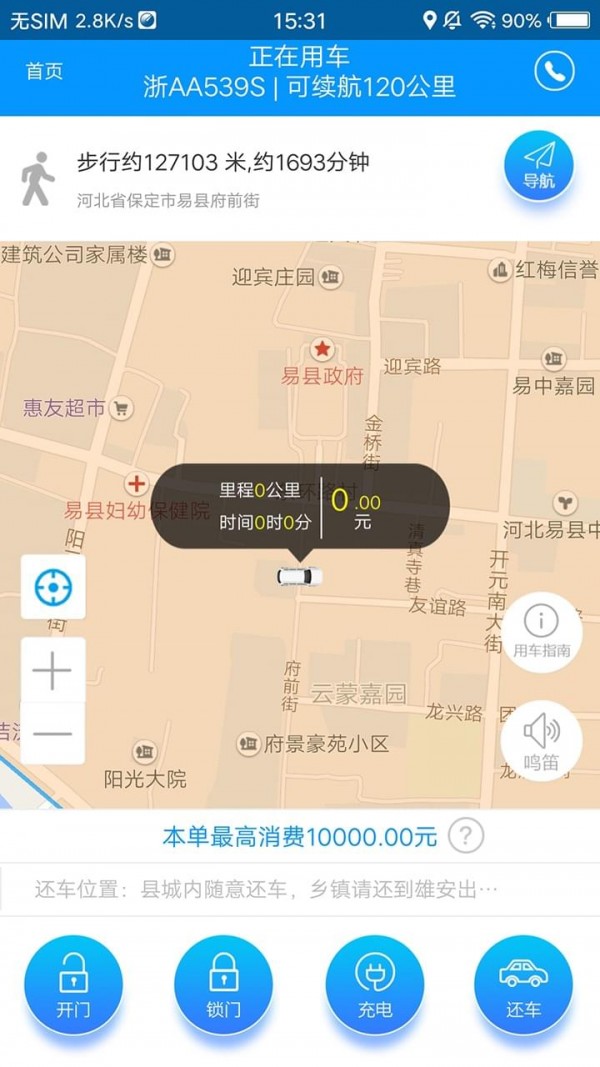The width and height of the screenshot is (600, 1067).
Task: Start navigation with 导航 button
Action: click(539, 165)
